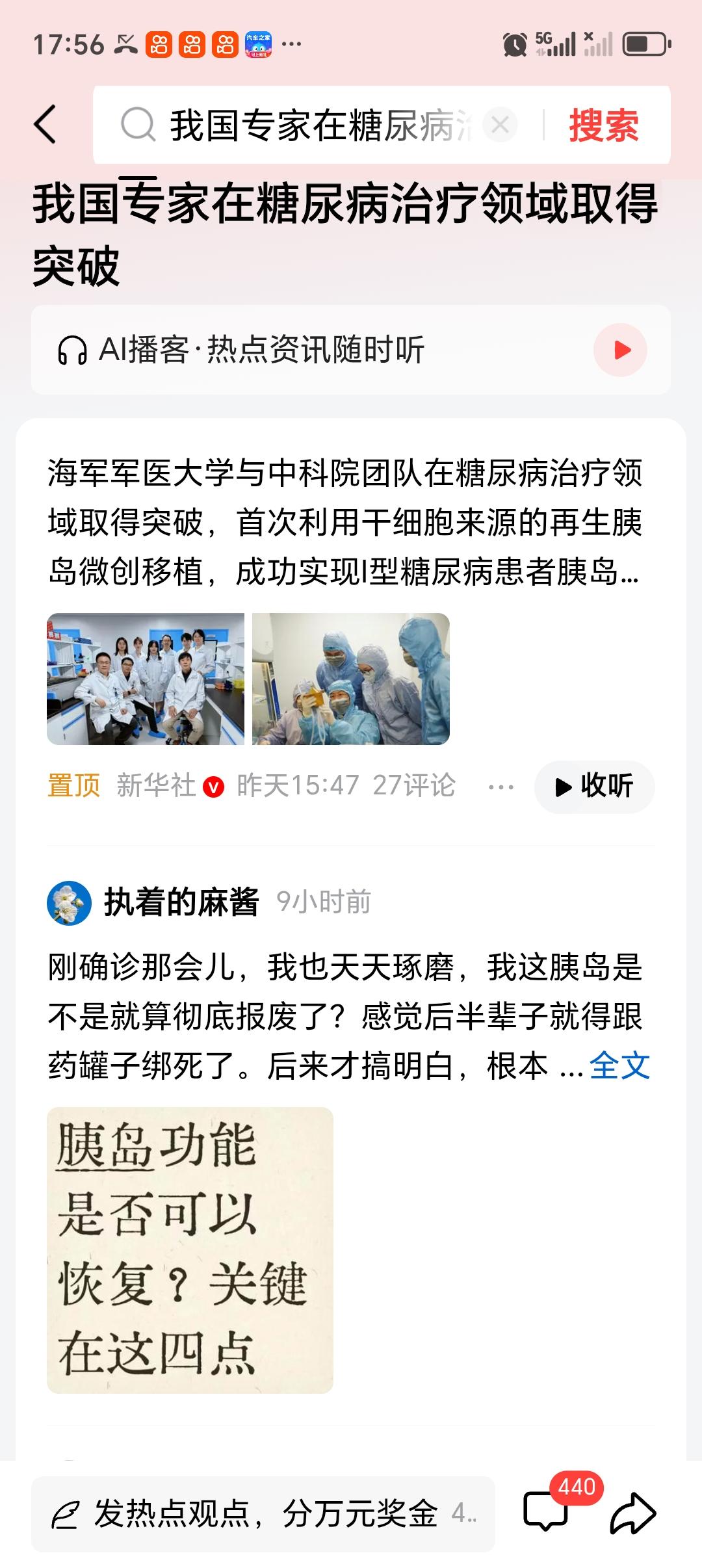This screenshot has width=702, height=1568.
Task: Tap the headphone AI播客 icon
Action: pos(73,348)
